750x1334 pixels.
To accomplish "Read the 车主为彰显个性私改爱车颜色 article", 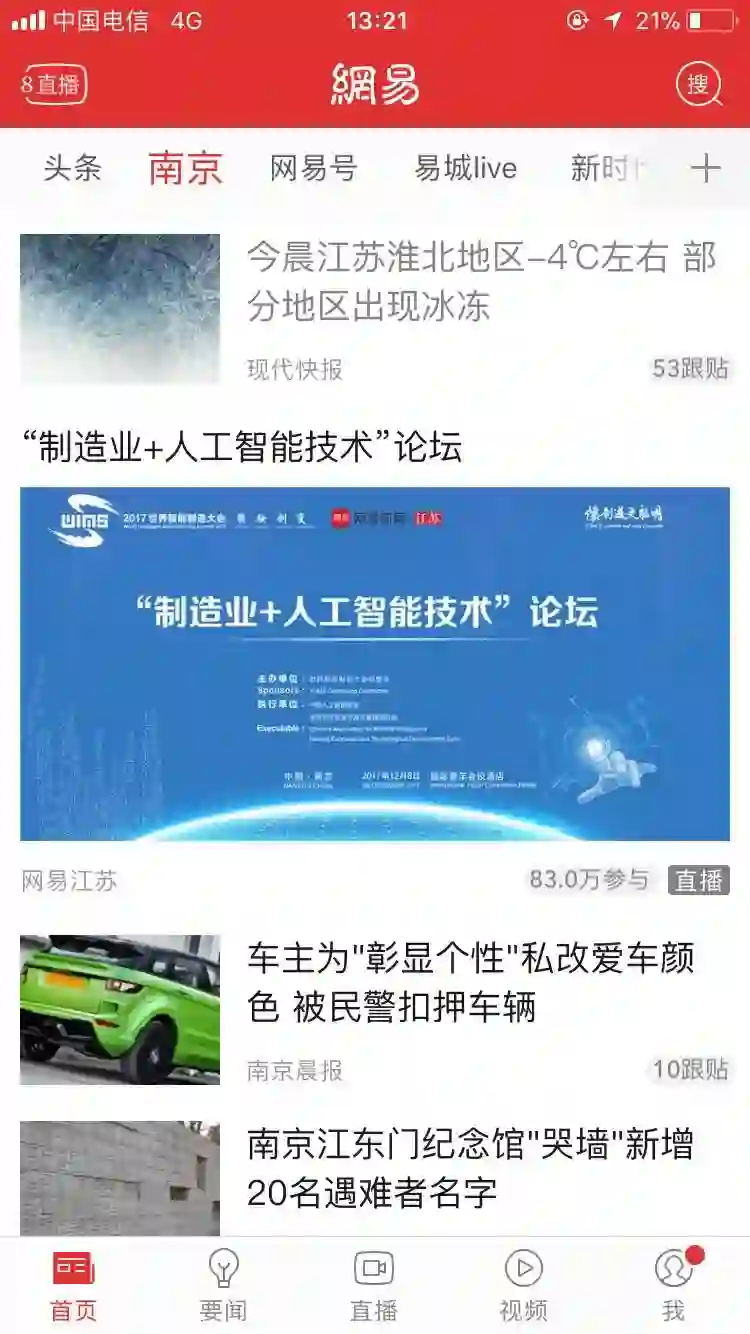I will coord(470,982).
